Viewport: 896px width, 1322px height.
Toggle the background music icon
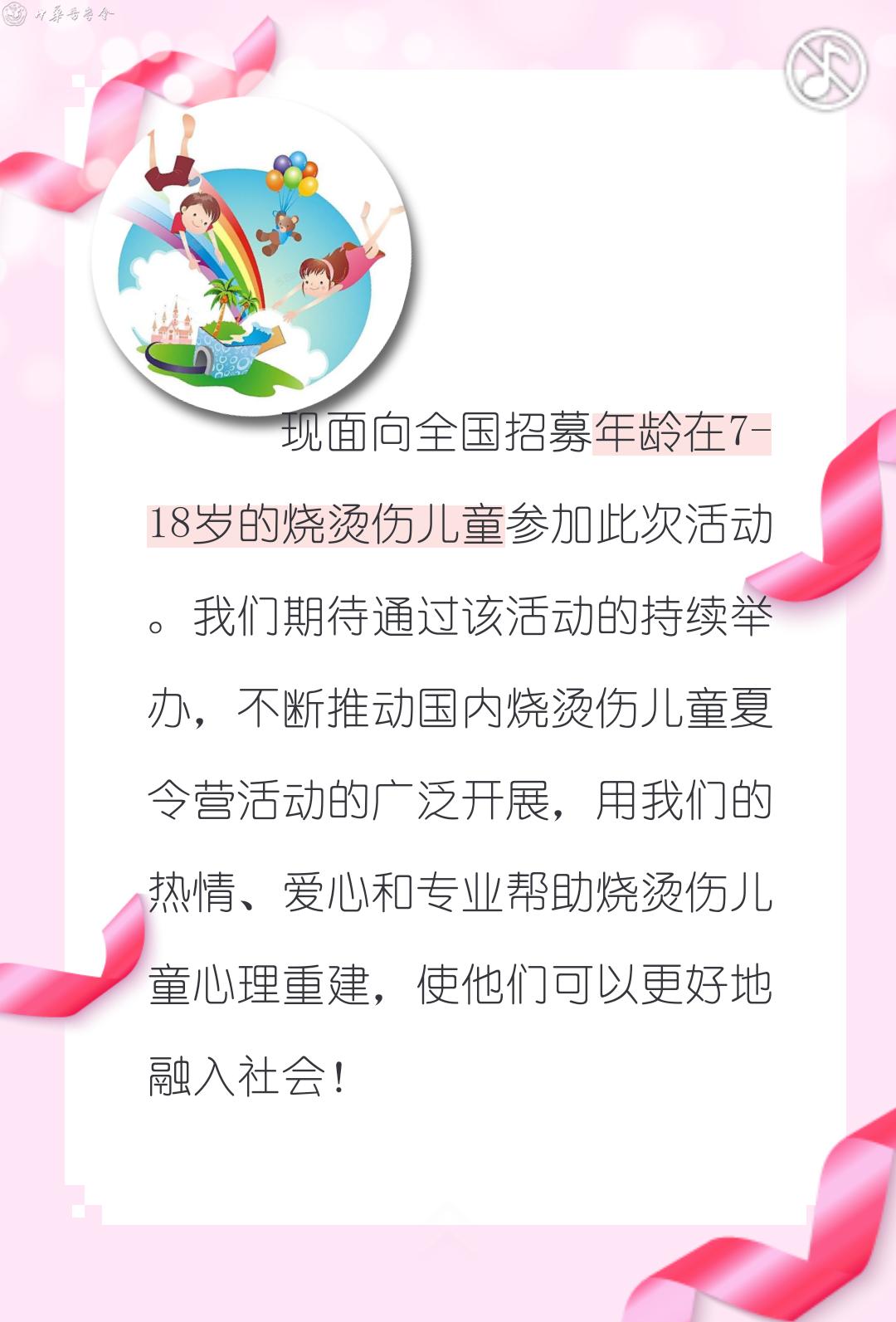pyautogui.click(x=825, y=70)
